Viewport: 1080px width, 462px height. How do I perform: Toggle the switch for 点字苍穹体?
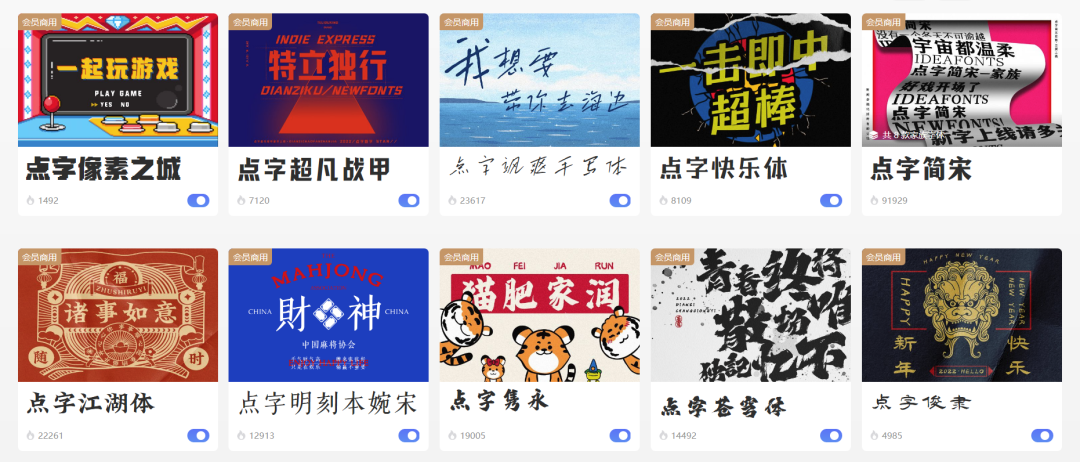pos(831,435)
